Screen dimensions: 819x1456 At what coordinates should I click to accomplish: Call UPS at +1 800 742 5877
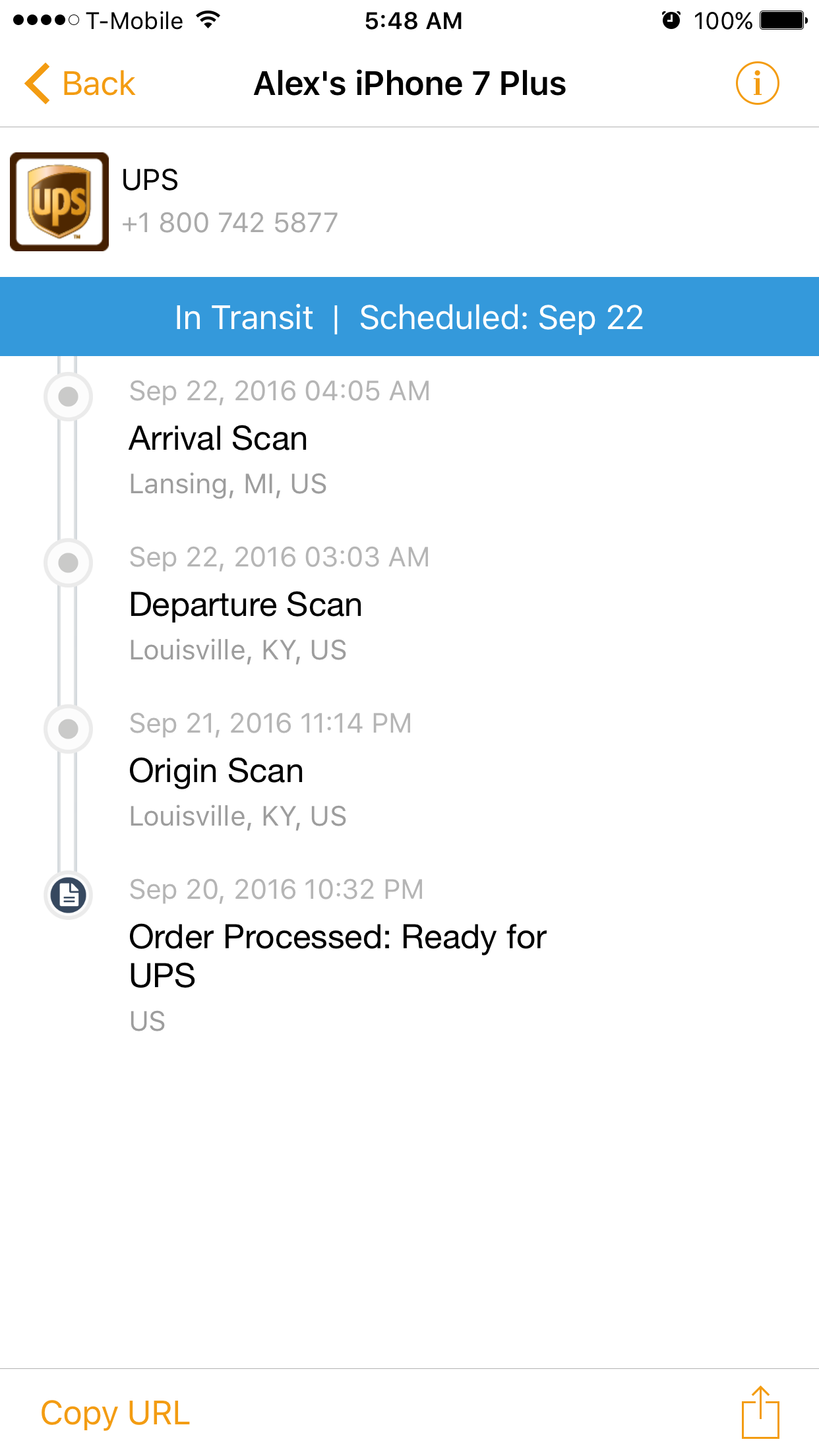tap(229, 223)
